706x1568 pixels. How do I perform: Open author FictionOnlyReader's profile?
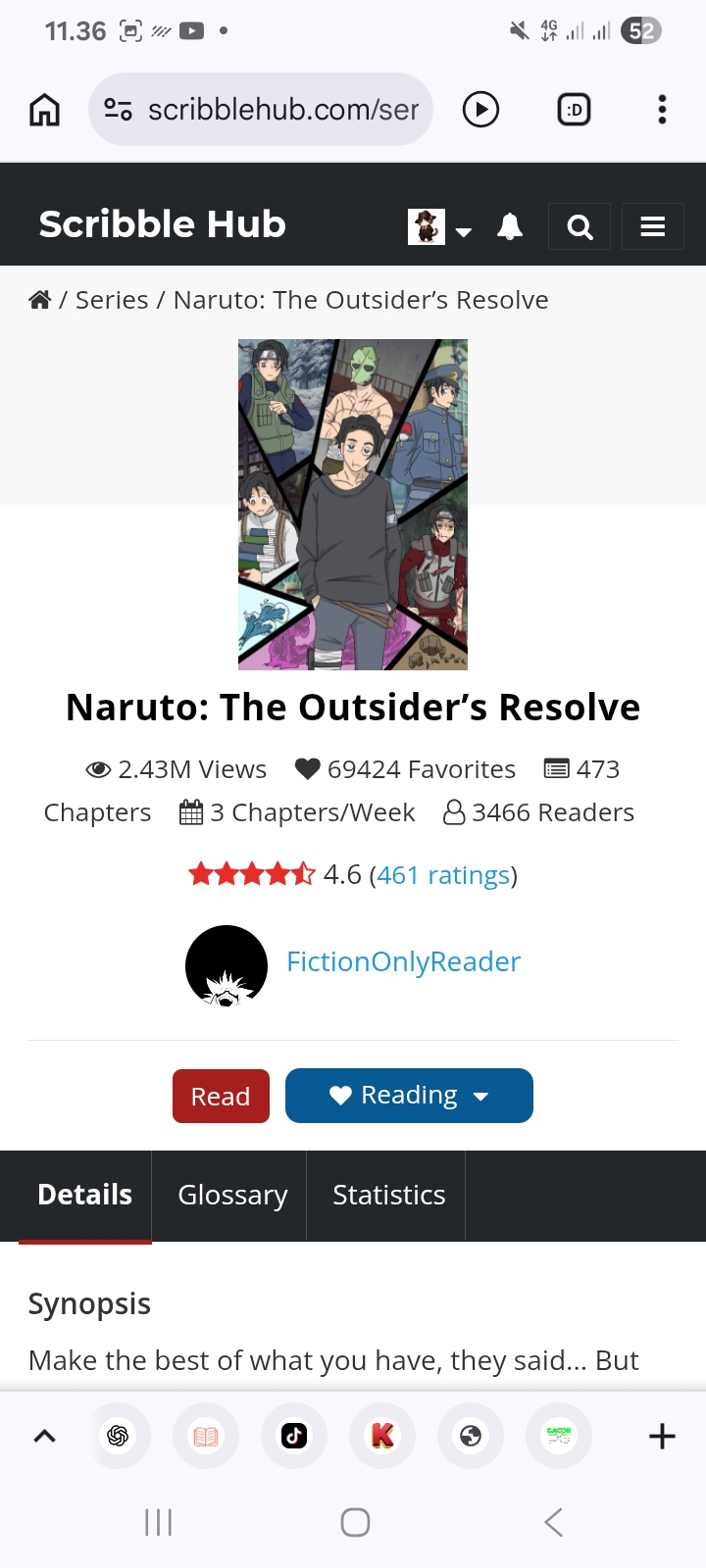coord(403,961)
